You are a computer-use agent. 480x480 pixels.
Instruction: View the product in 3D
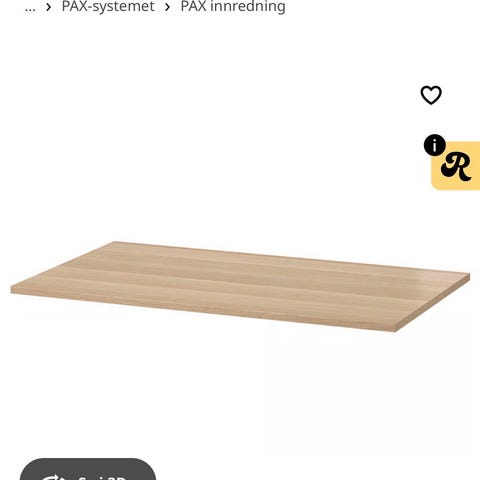click(88, 470)
